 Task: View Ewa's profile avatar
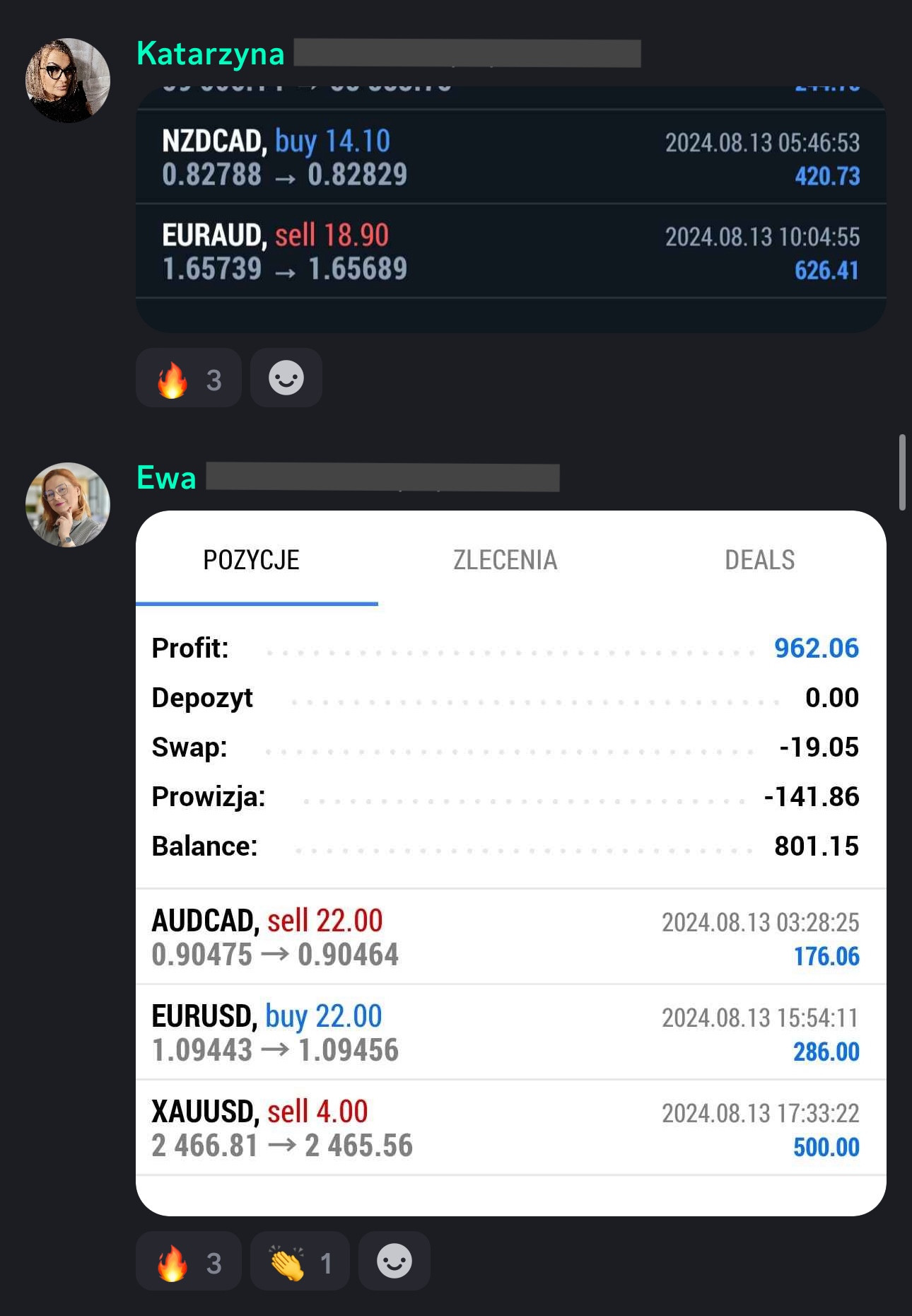click(x=68, y=505)
